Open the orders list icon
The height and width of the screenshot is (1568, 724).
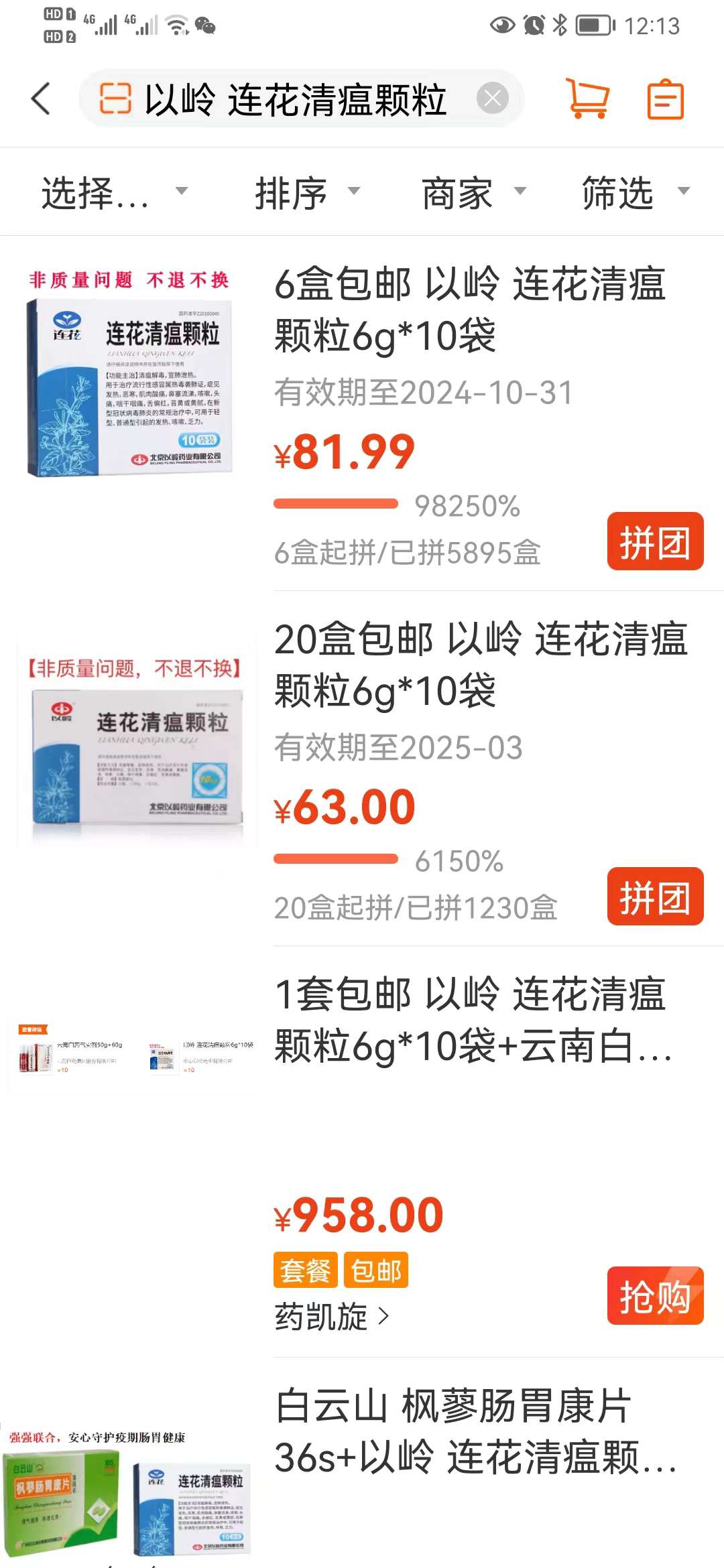point(665,99)
